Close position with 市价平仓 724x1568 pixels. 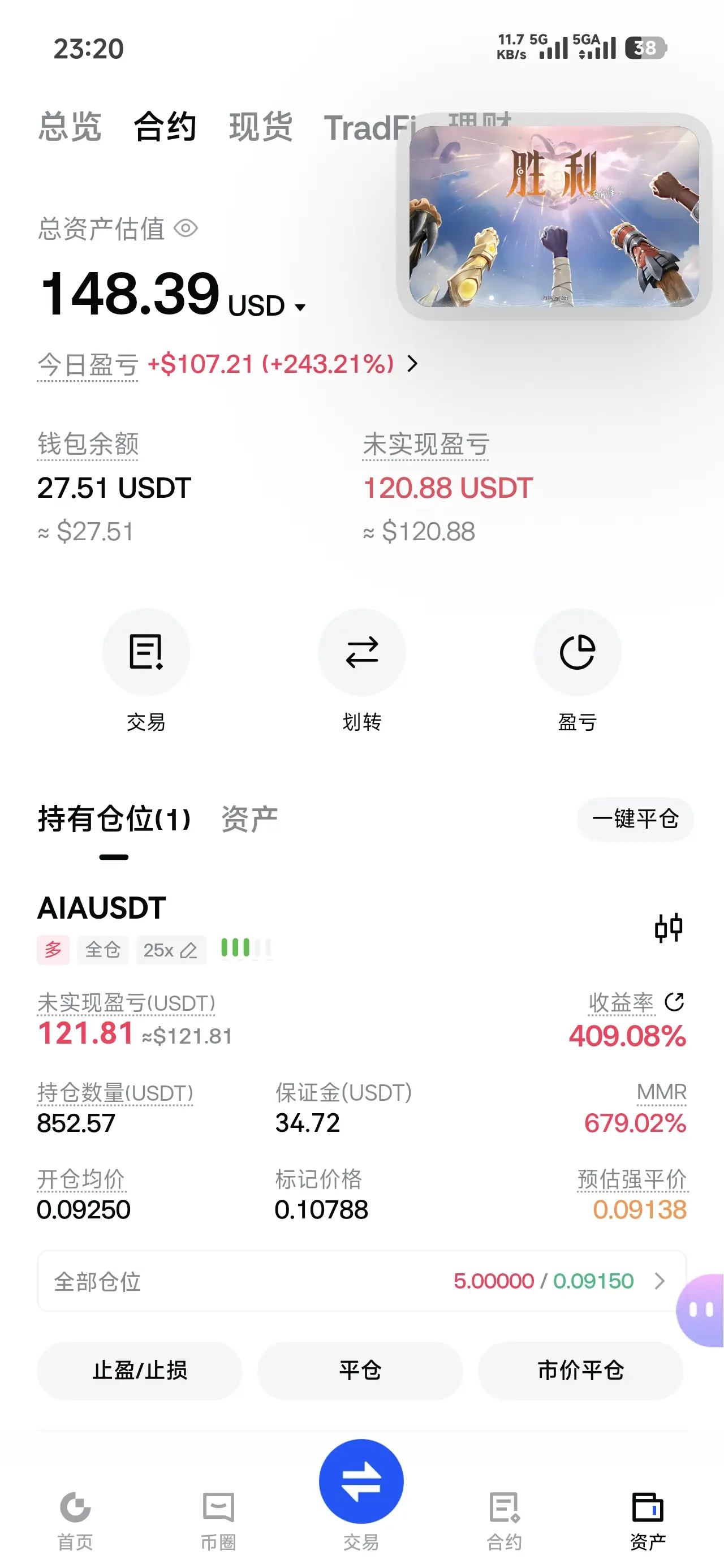click(x=581, y=1371)
